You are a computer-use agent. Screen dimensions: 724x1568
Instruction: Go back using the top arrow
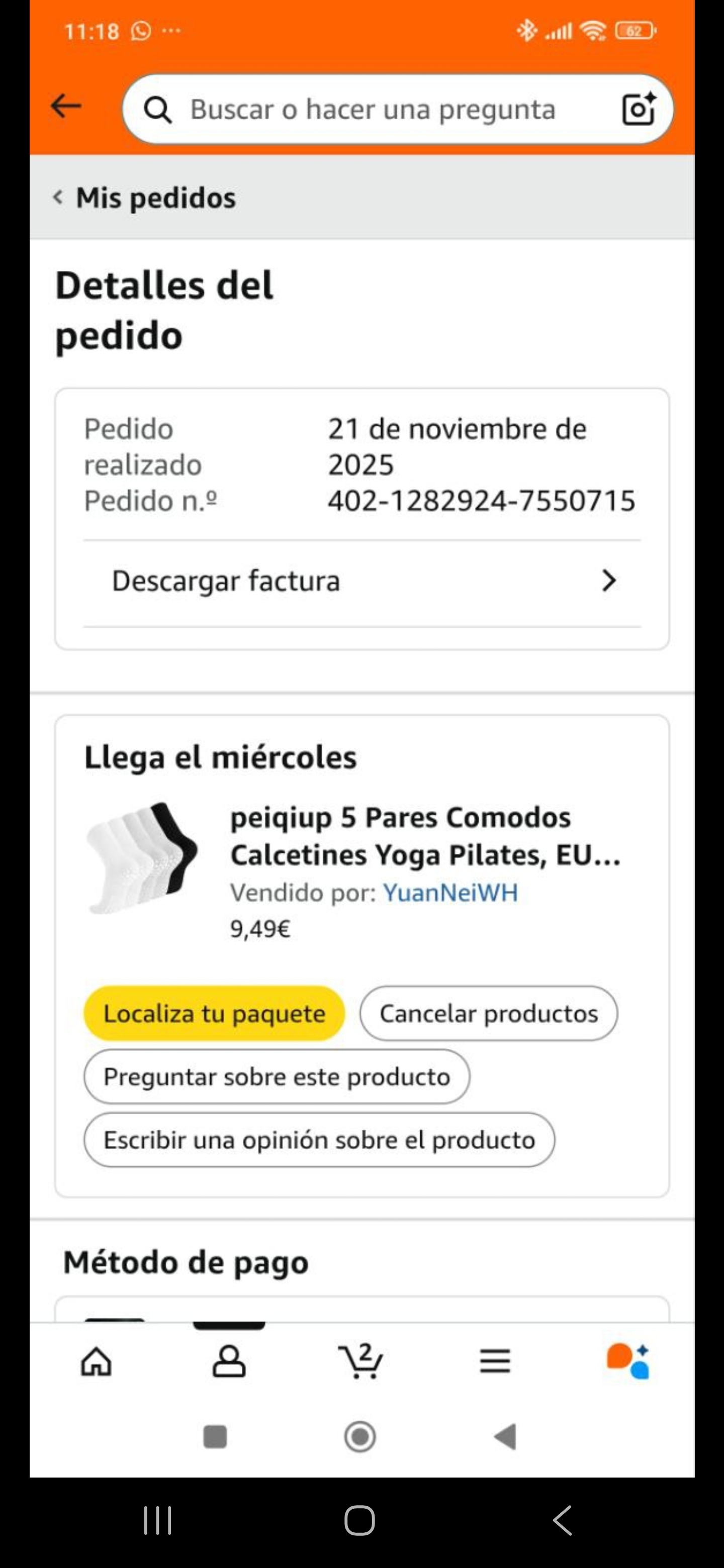tap(66, 107)
